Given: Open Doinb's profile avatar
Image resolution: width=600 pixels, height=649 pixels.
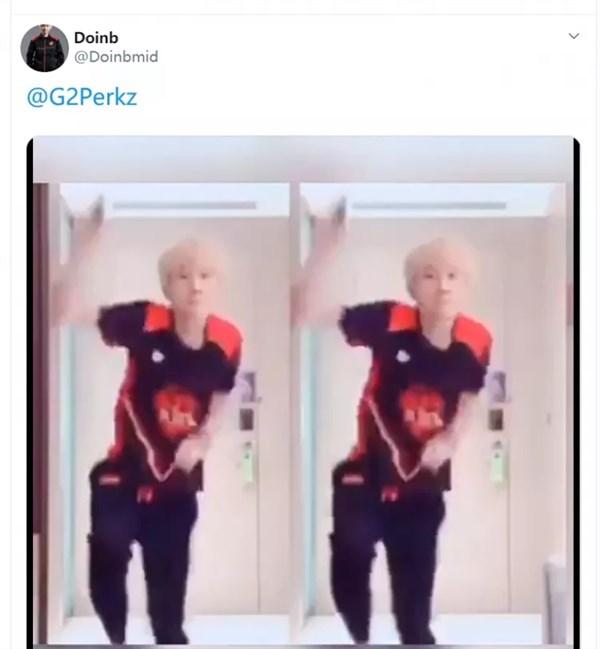Looking at the screenshot, I should pos(44,48).
